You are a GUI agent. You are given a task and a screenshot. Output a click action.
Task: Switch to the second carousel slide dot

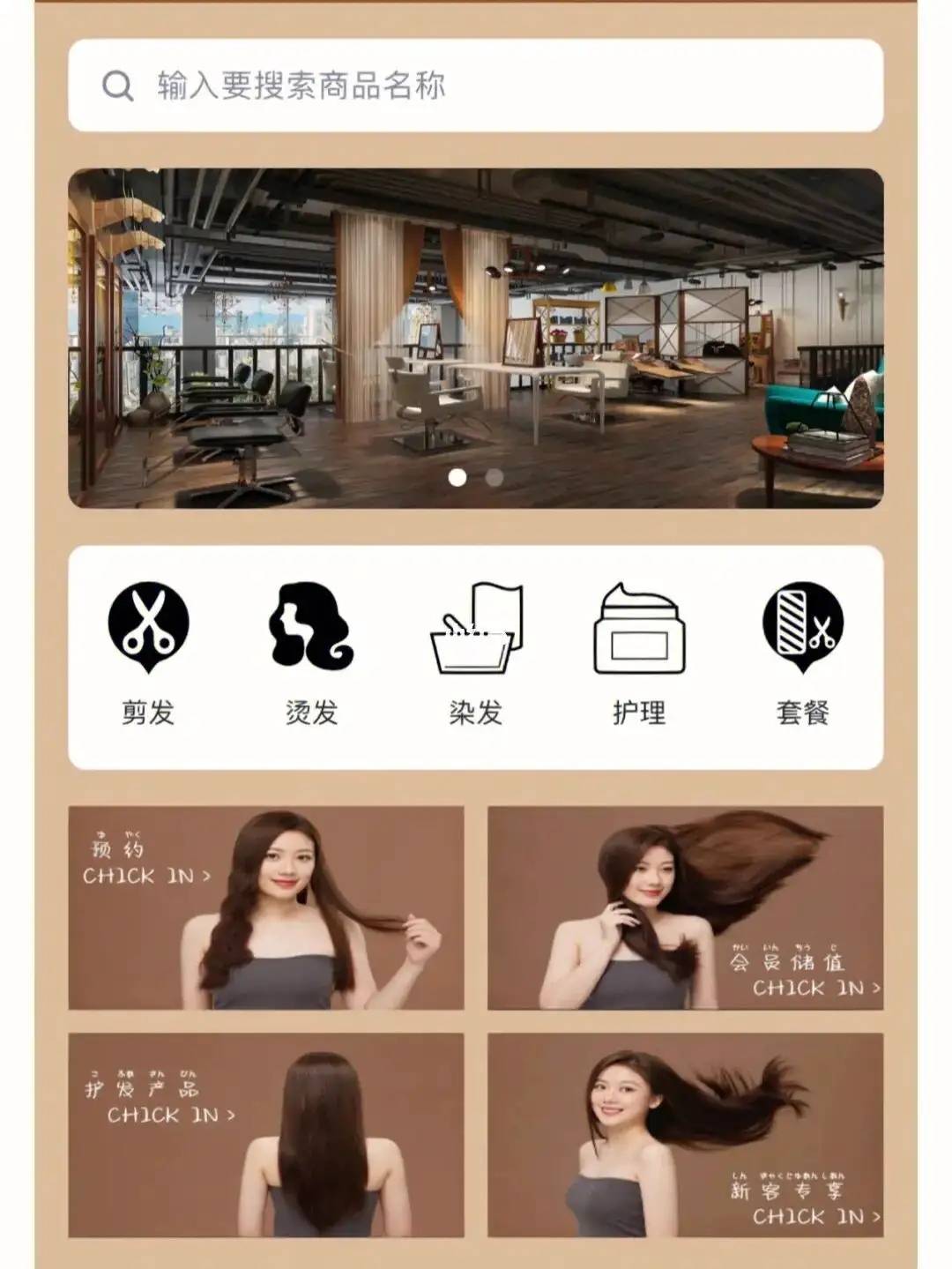point(493,479)
